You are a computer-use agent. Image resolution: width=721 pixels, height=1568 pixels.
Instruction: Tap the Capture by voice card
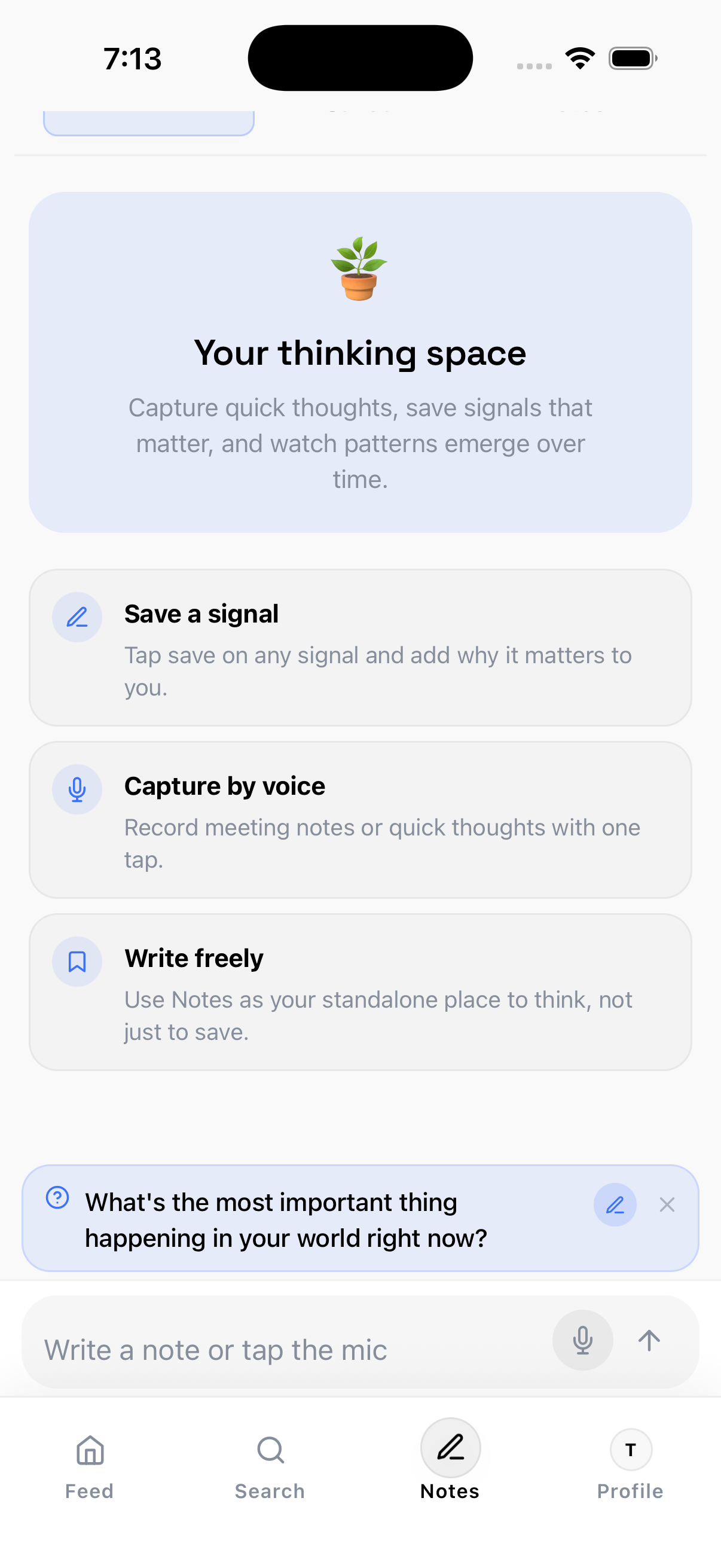point(360,819)
